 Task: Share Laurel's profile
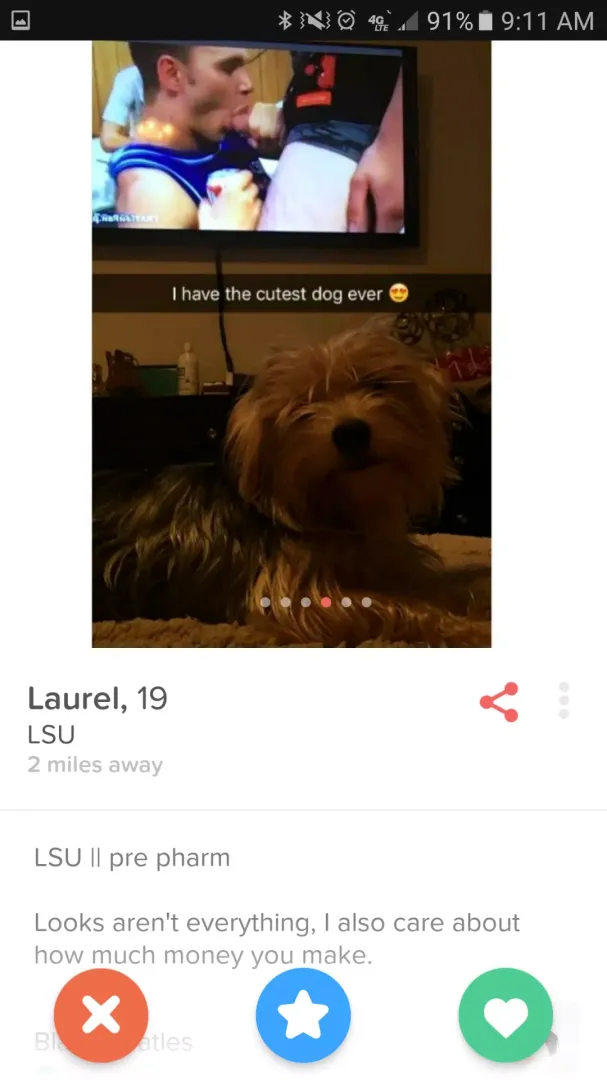[499, 702]
